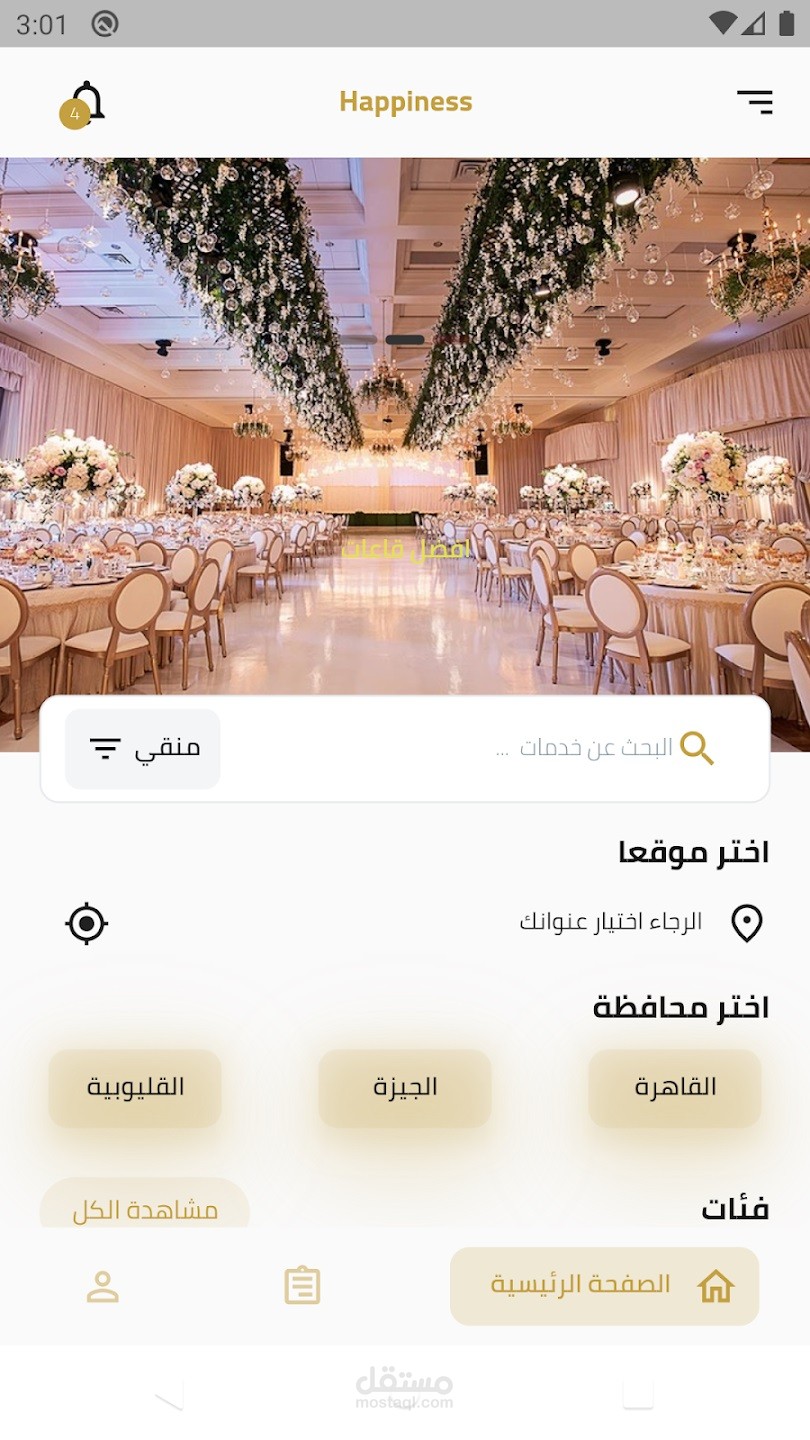Click مشاهدة الكل to view all
The image size is (810, 1440).
[145, 1208]
